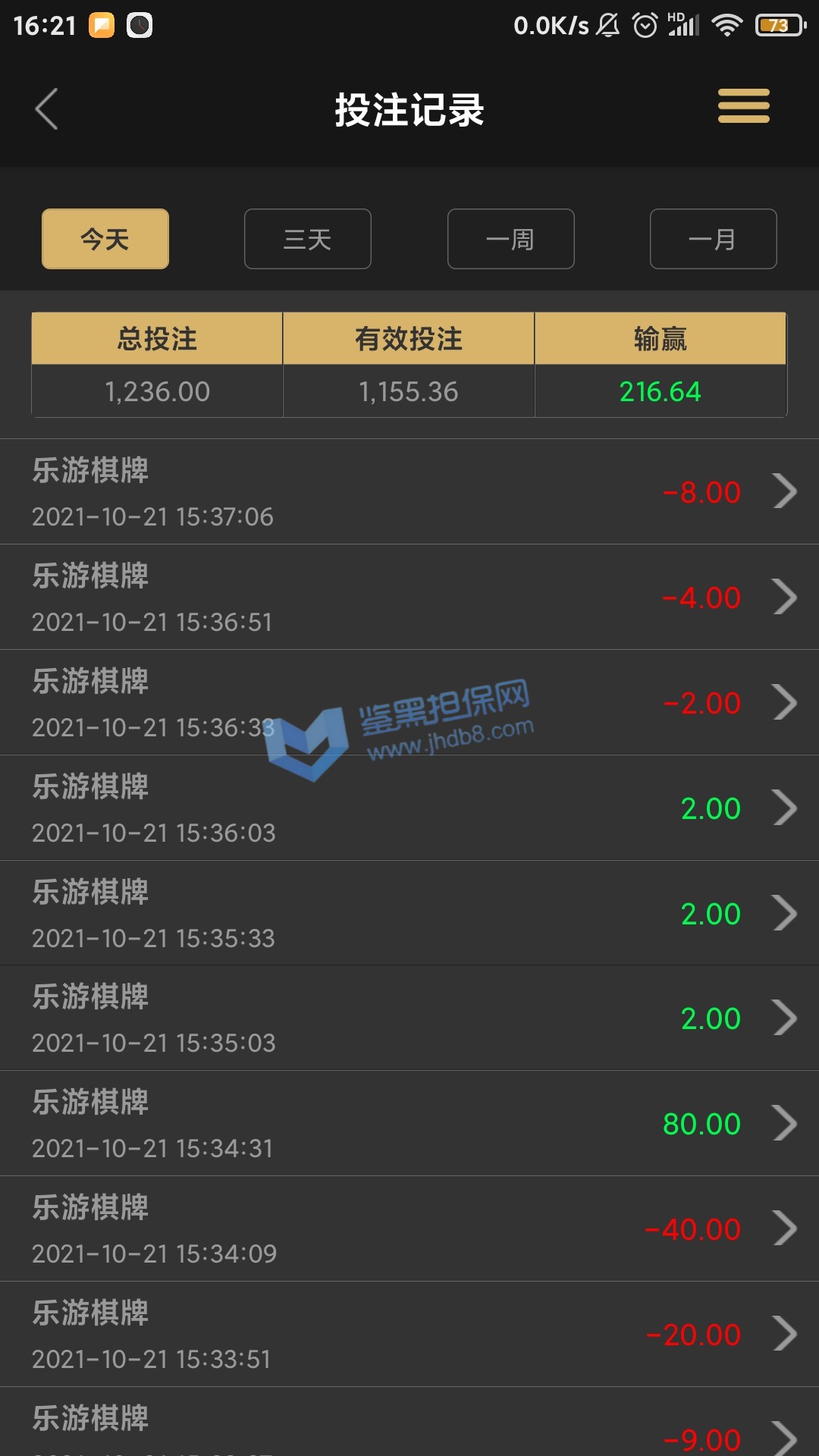View the 15:35:33 bet record
This screenshot has height=1456, width=819.
pyautogui.click(x=409, y=913)
